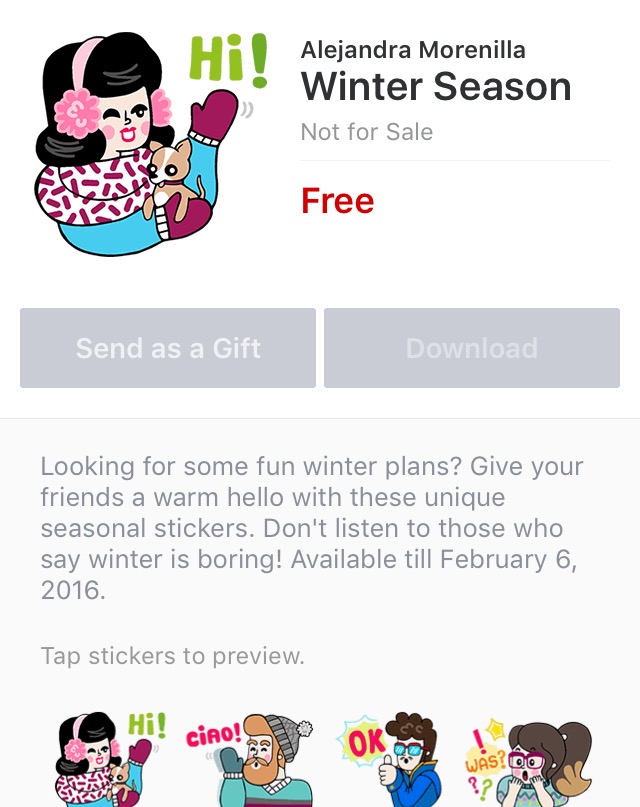This screenshot has width=640, height=807.
Task: Open the "OK" thumbs-up sticker preview
Action: pyautogui.click(x=392, y=760)
